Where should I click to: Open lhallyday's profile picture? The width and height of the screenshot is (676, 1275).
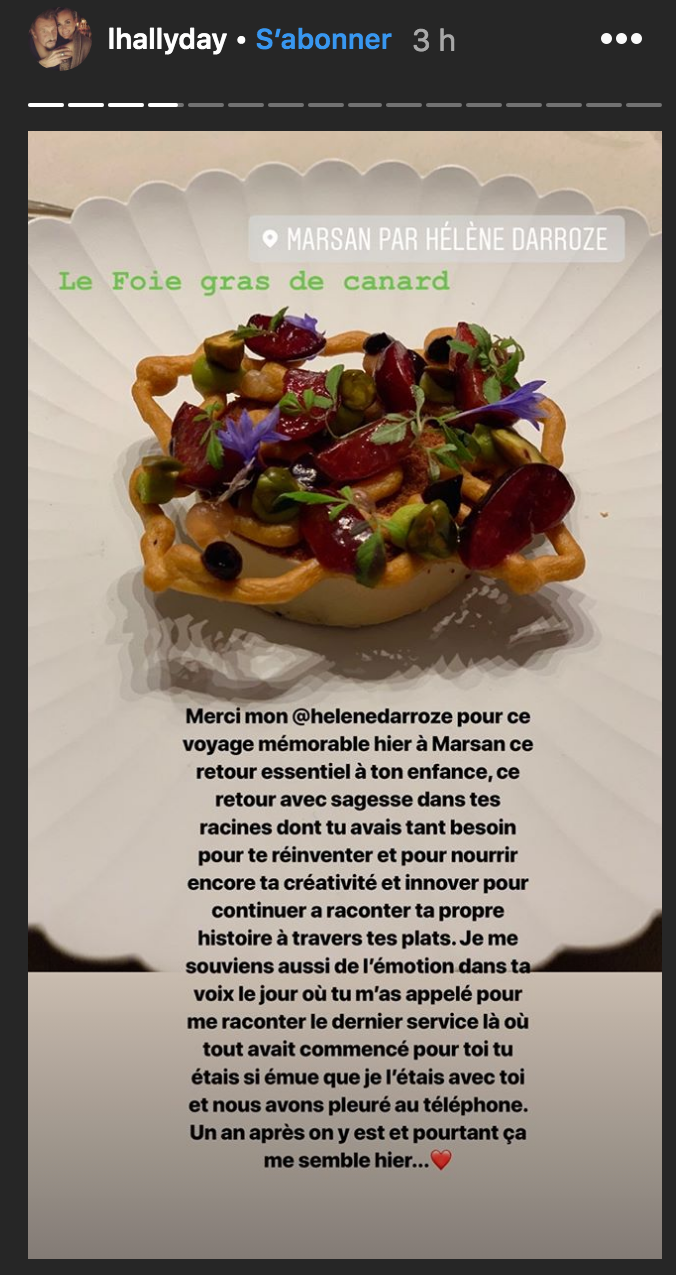point(60,40)
